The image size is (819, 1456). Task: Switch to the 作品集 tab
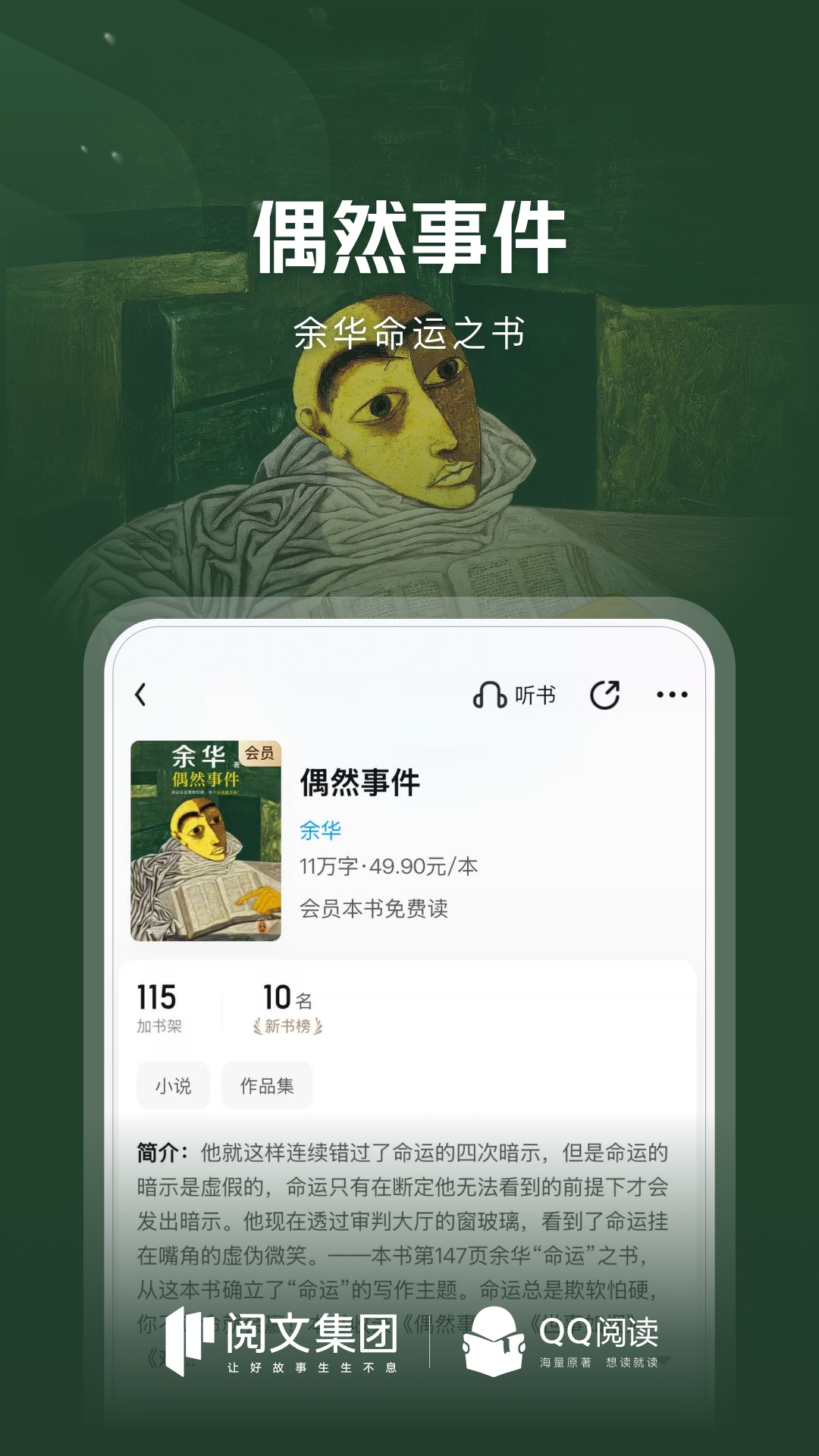(x=268, y=1086)
